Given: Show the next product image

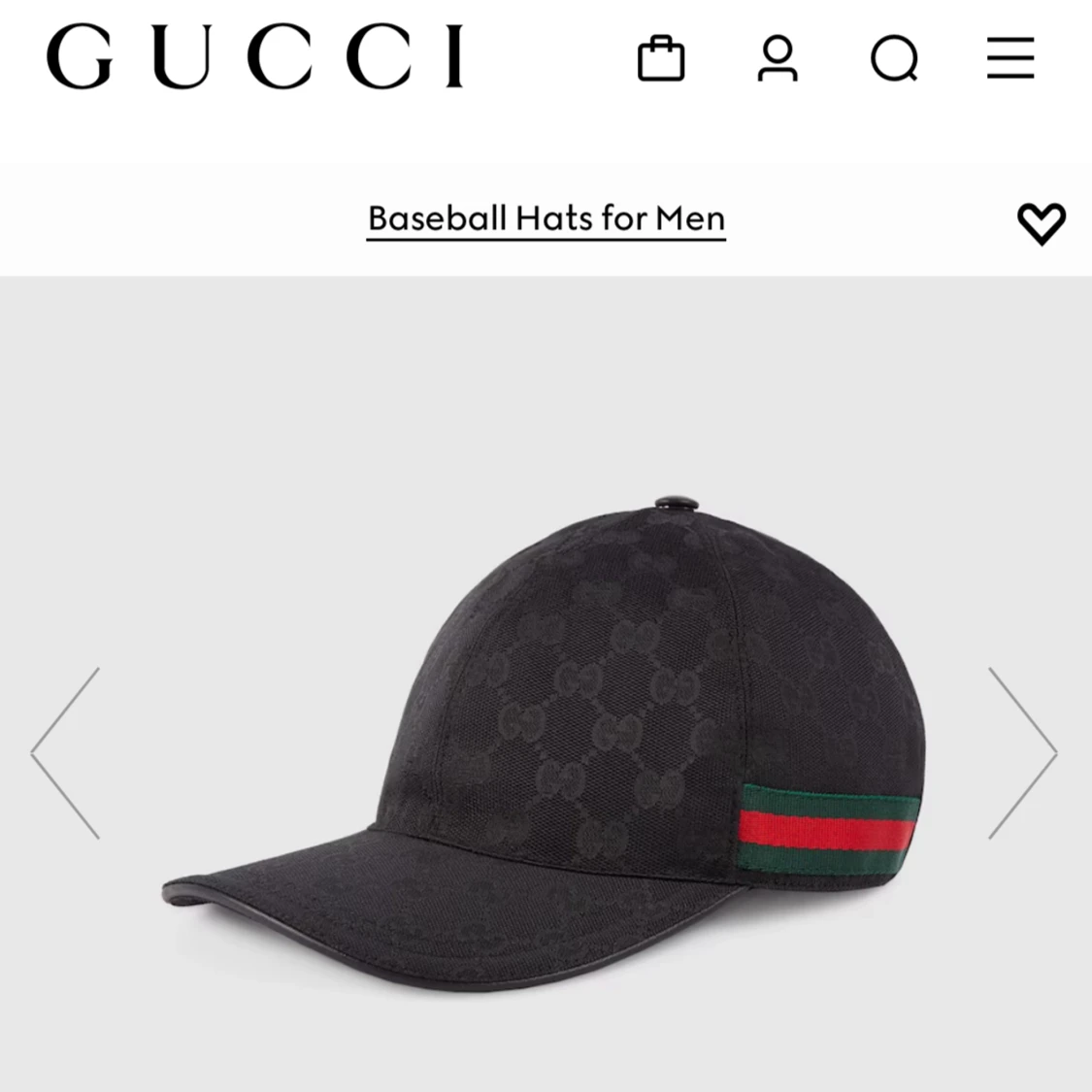Looking at the screenshot, I should point(1022,752).
